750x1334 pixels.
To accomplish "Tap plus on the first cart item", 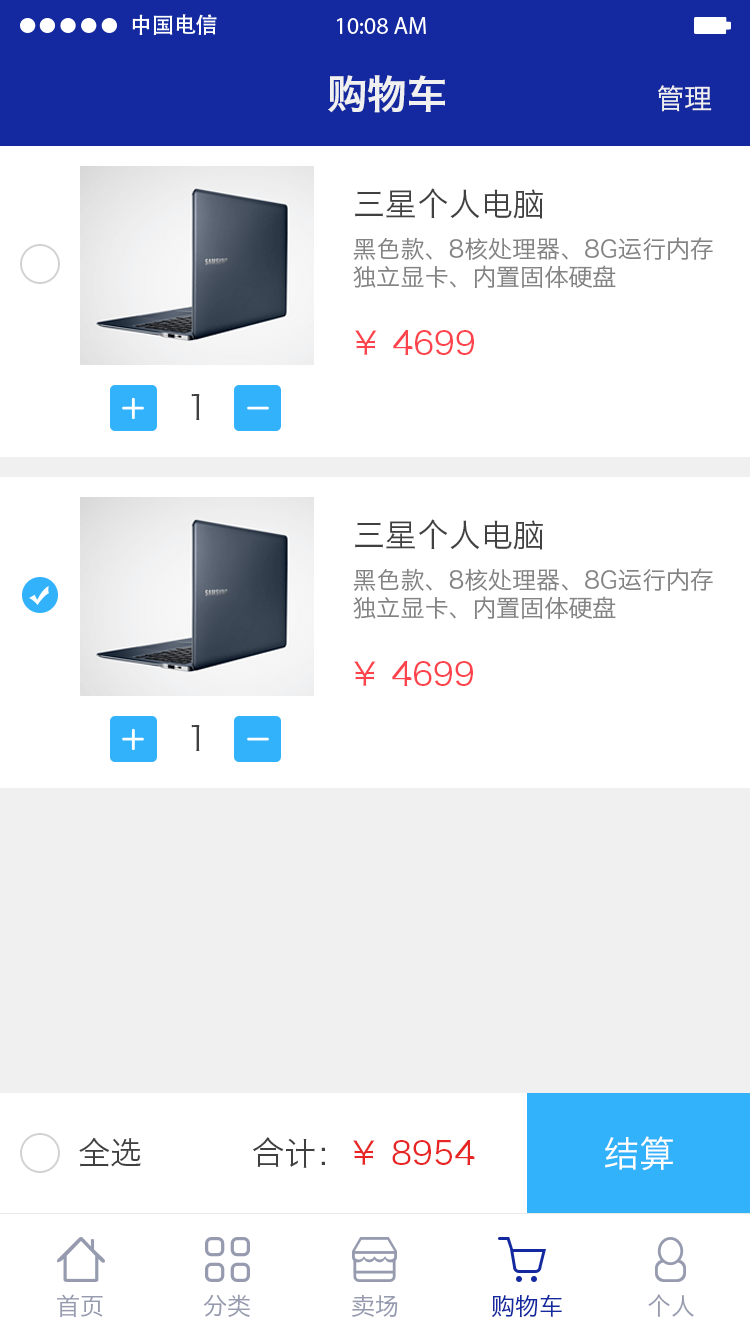I will (x=133, y=408).
